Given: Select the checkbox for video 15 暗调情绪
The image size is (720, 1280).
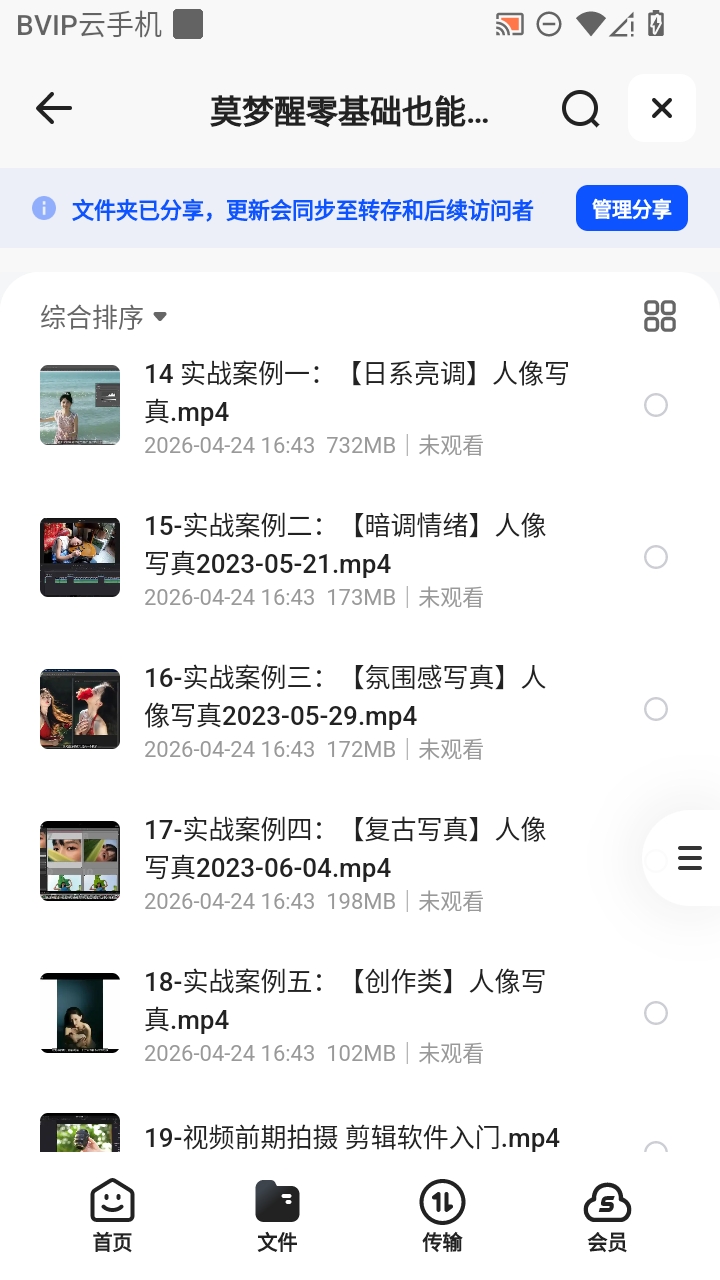Looking at the screenshot, I should coord(656,557).
